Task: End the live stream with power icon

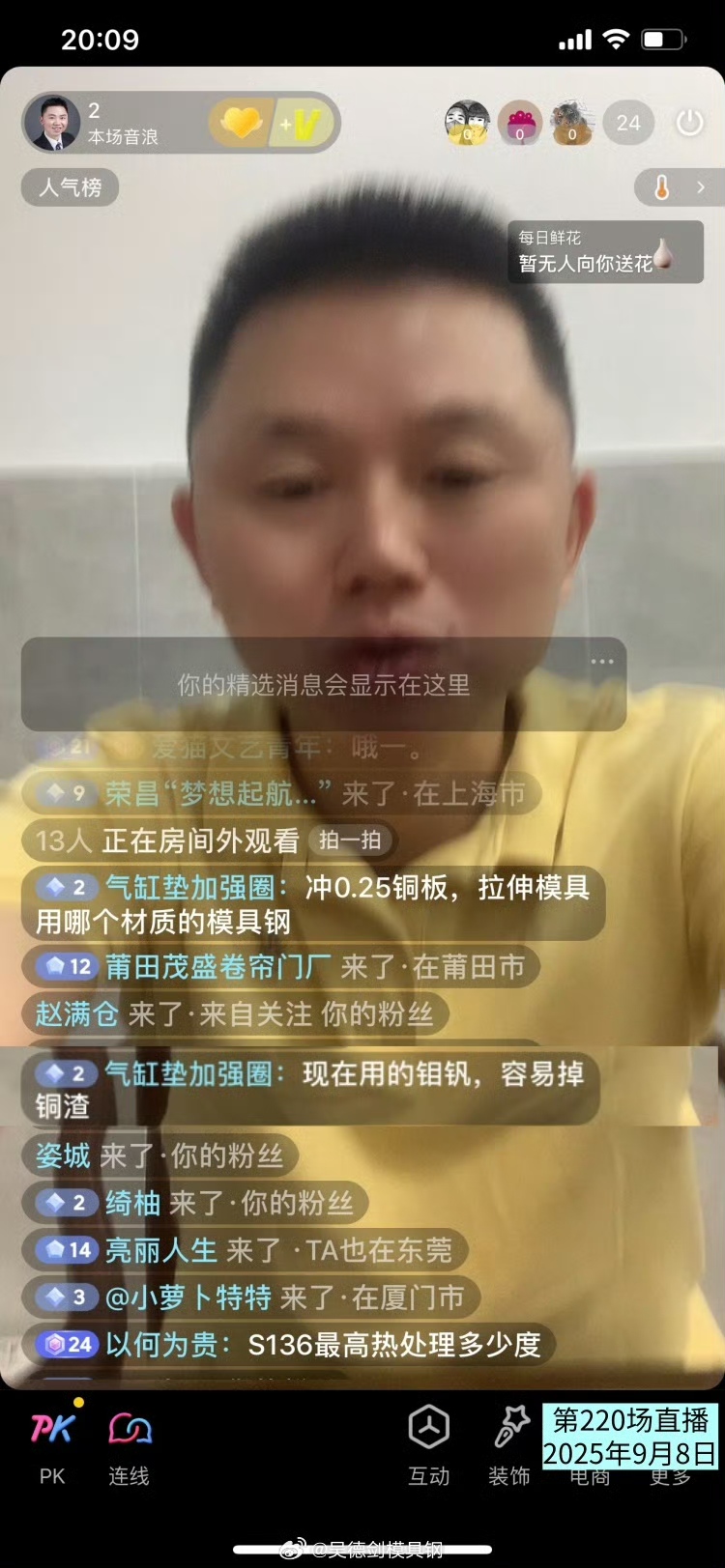Action: coord(689,123)
